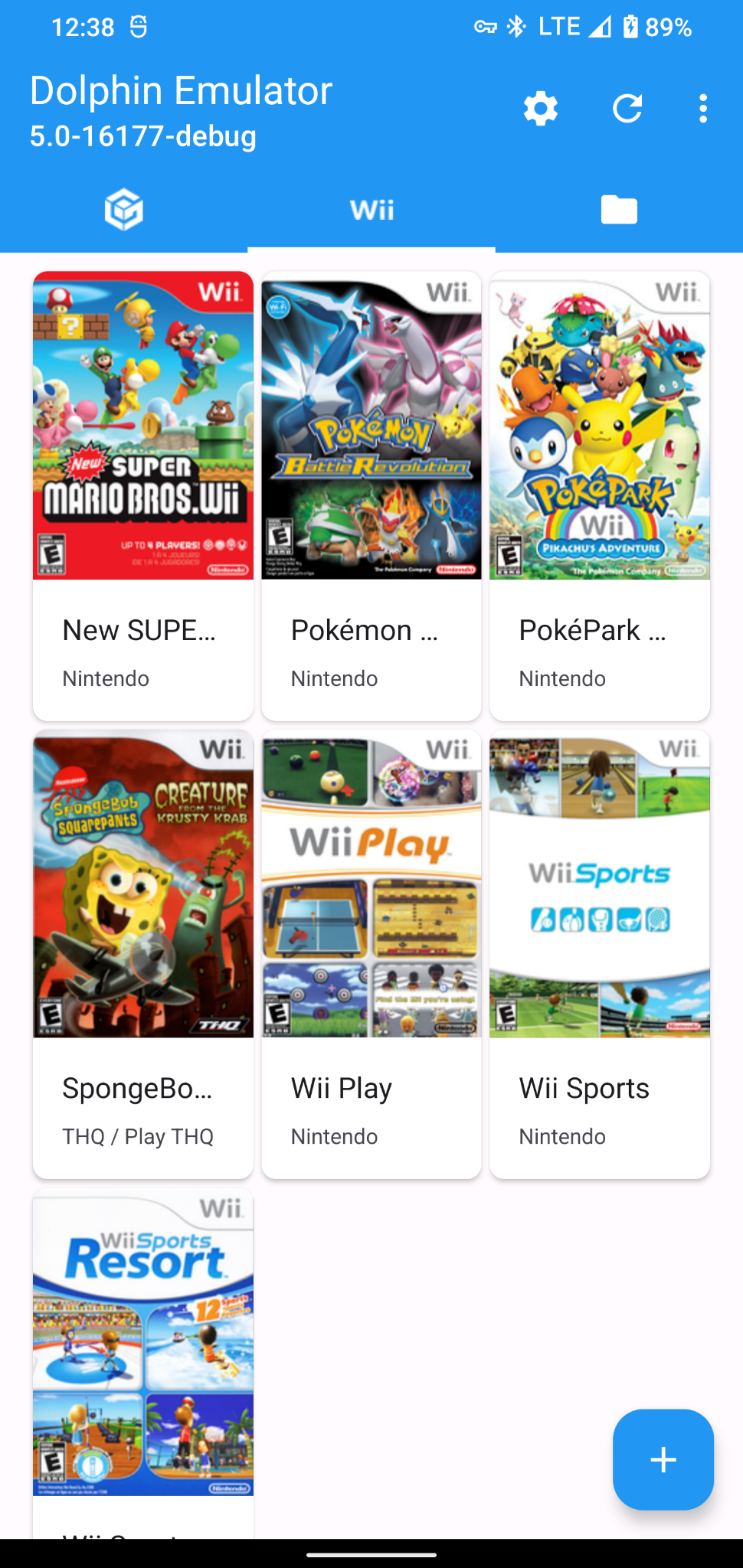Screen dimensions: 743x1568
Task: Switch to the GameCube tab
Action: (124, 210)
